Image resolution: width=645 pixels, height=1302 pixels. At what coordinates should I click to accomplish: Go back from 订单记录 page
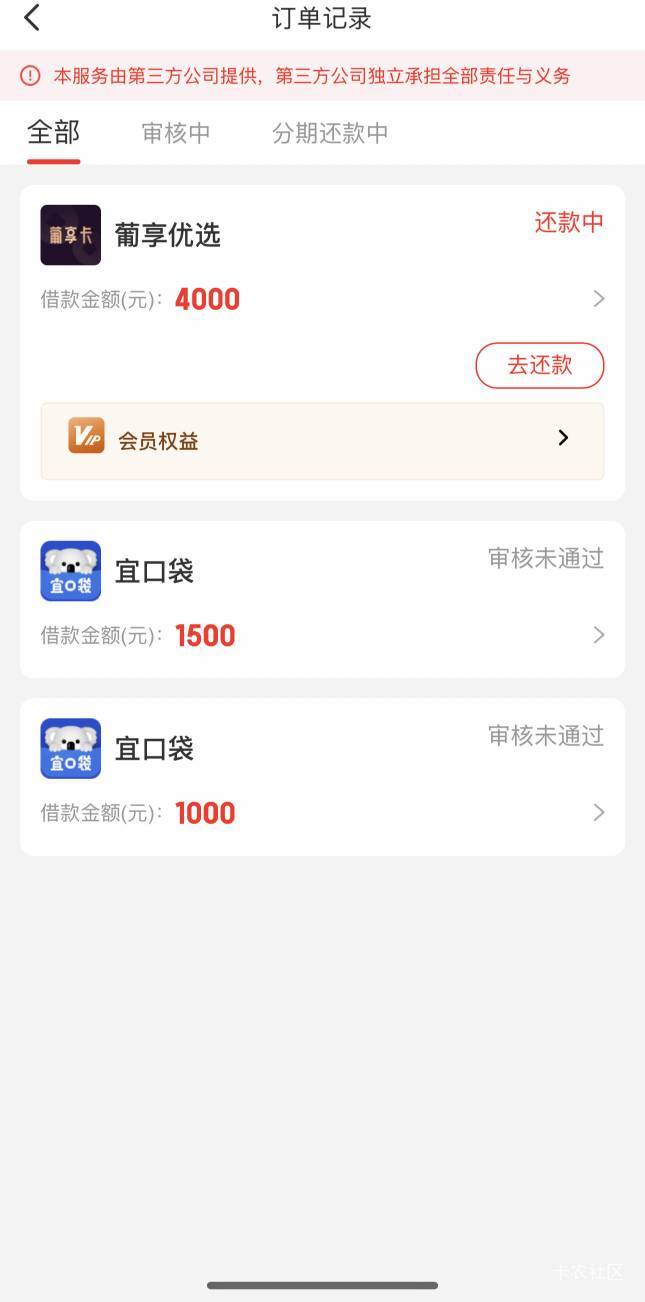(x=32, y=18)
